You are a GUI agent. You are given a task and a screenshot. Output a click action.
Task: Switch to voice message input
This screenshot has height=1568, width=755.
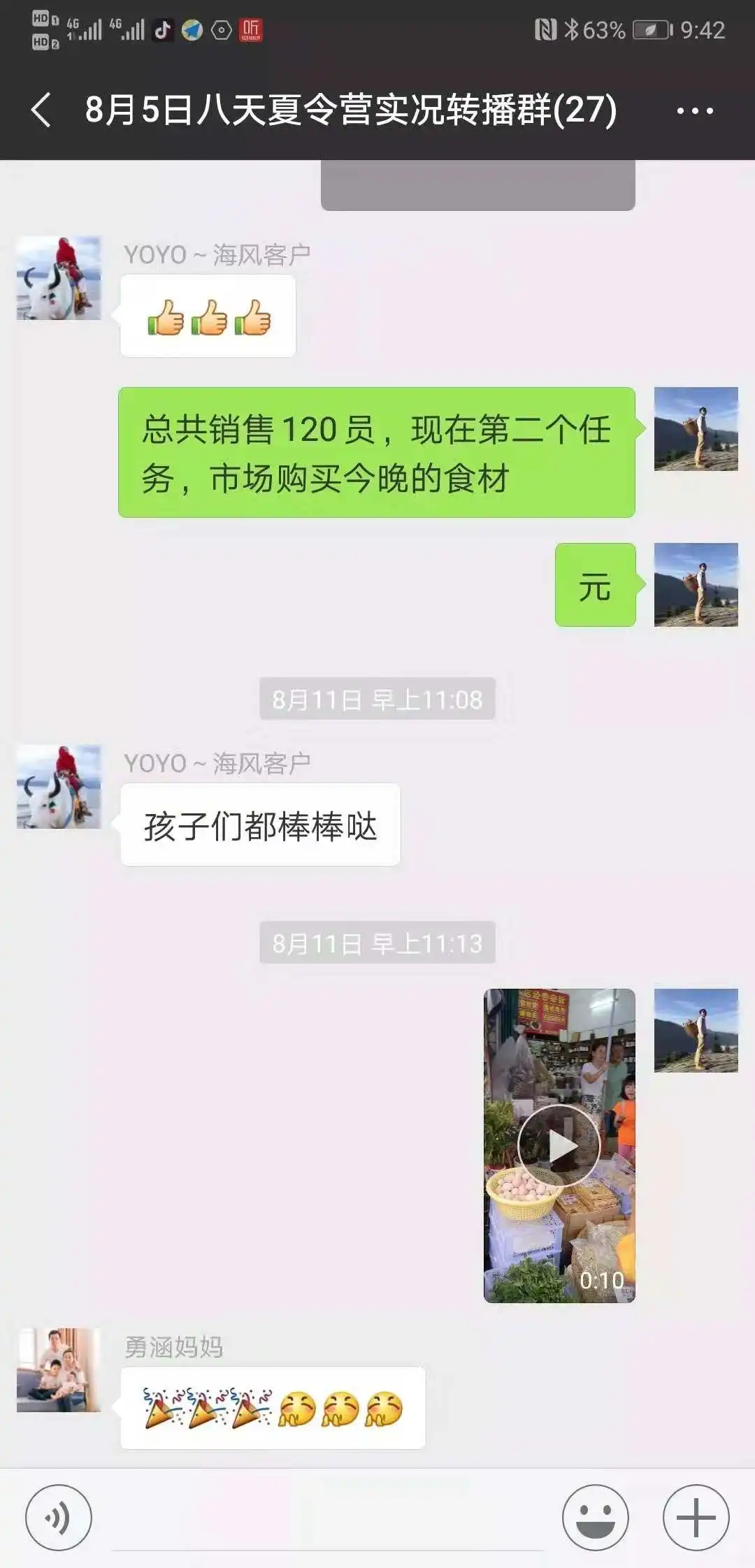(58, 1518)
